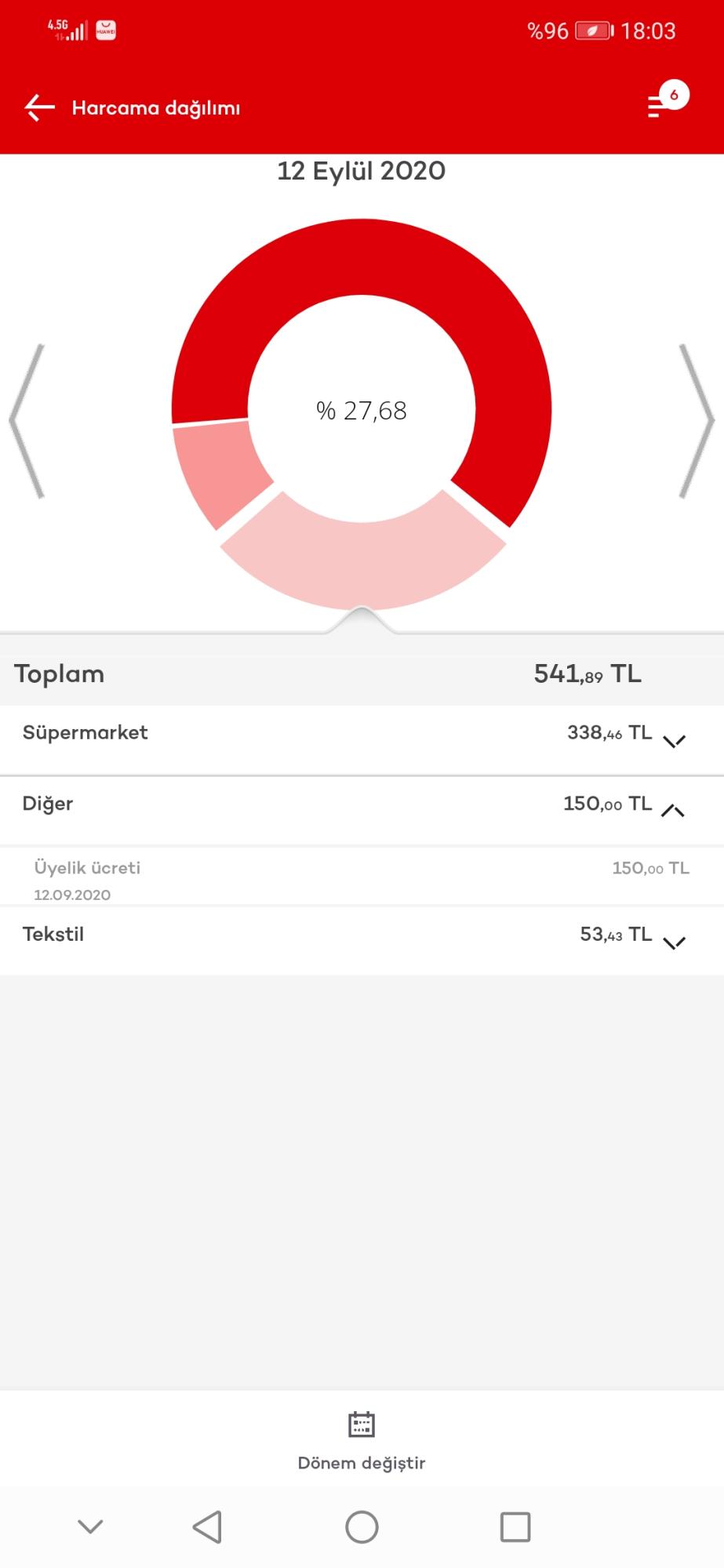Show the previous period with left arrow
724x1568 pixels.
(x=27, y=421)
